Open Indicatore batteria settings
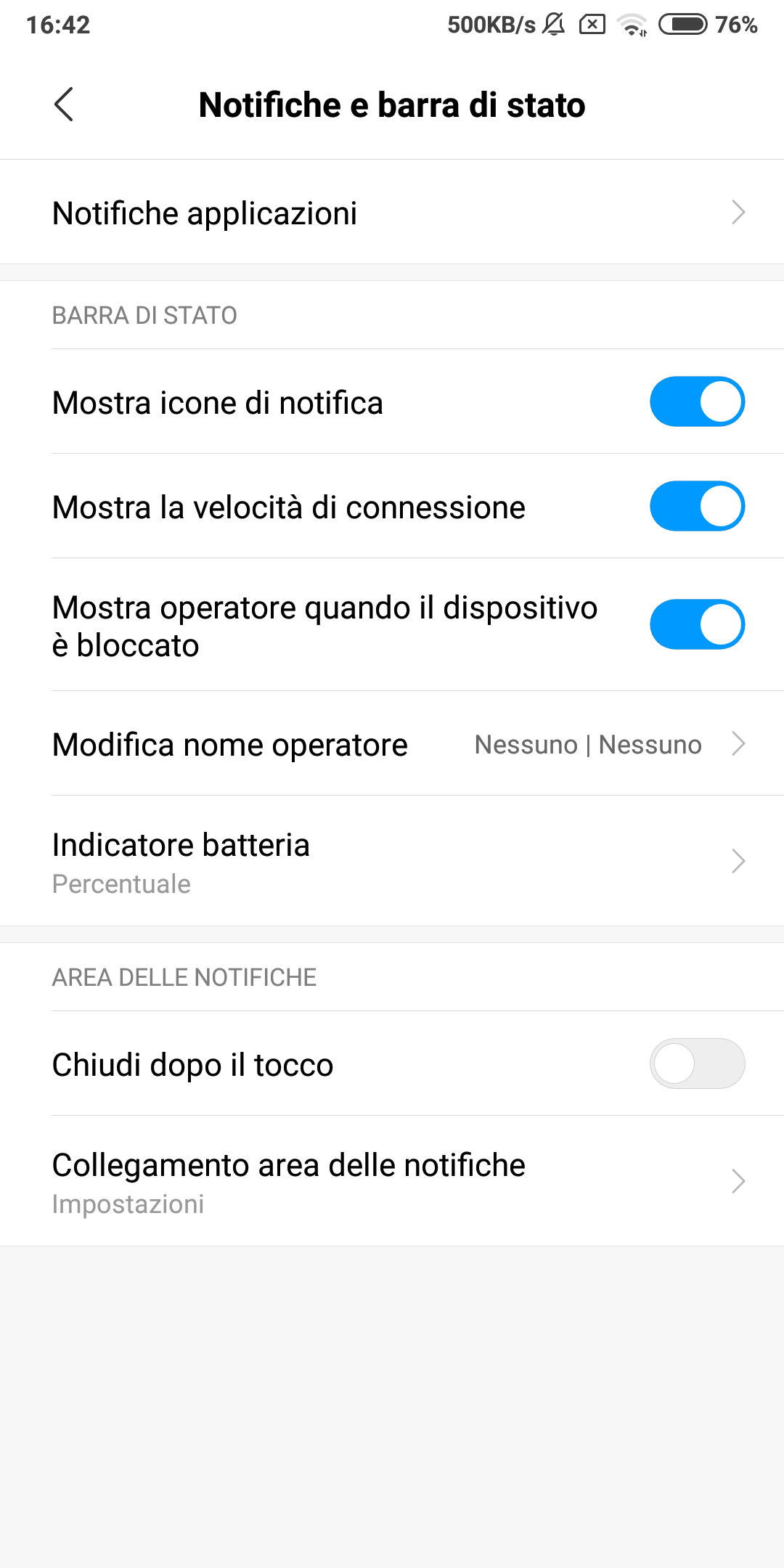The image size is (784, 1568). (392, 862)
